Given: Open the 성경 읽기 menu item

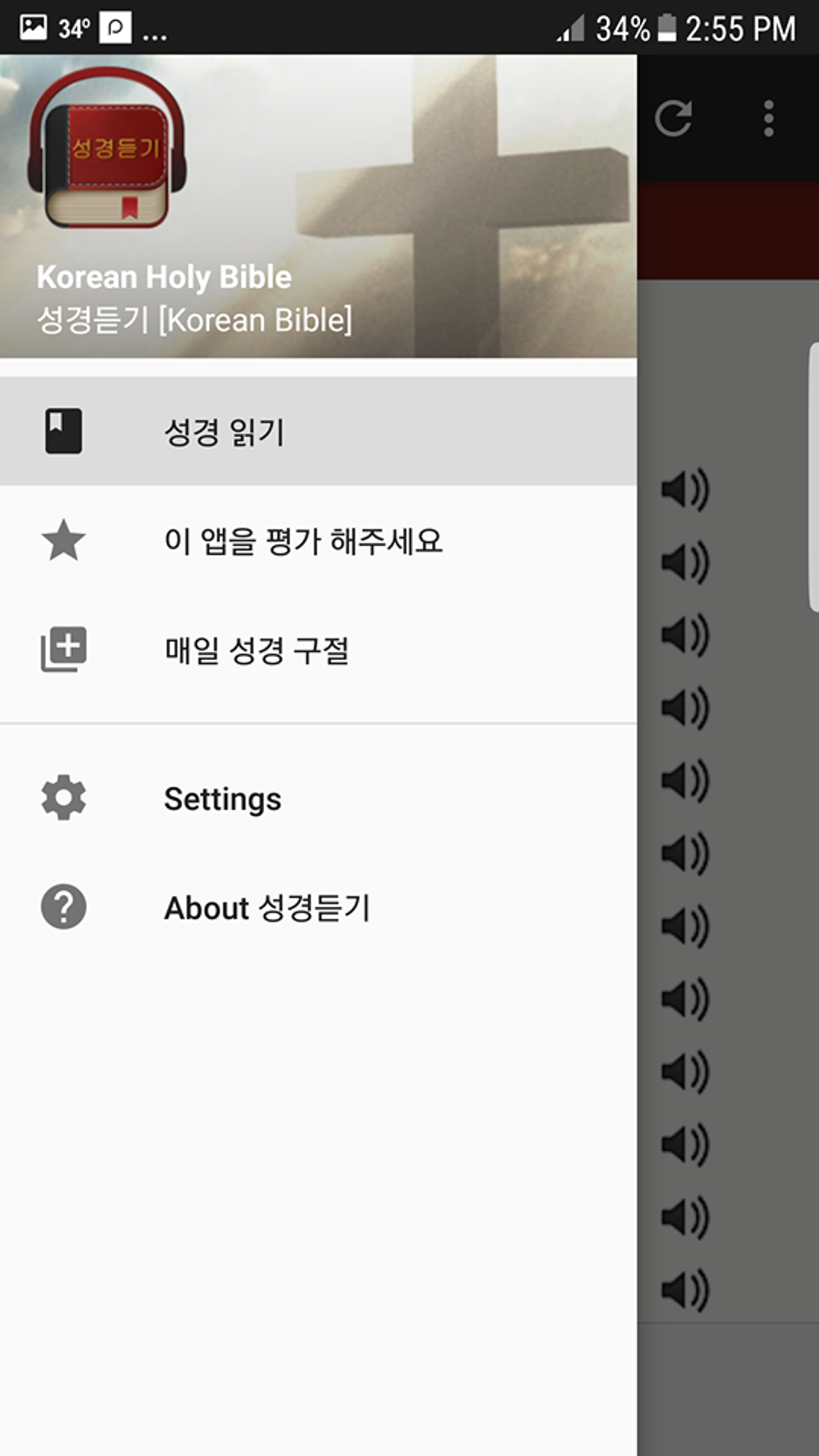Looking at the screenshot, I should point(318,431).
